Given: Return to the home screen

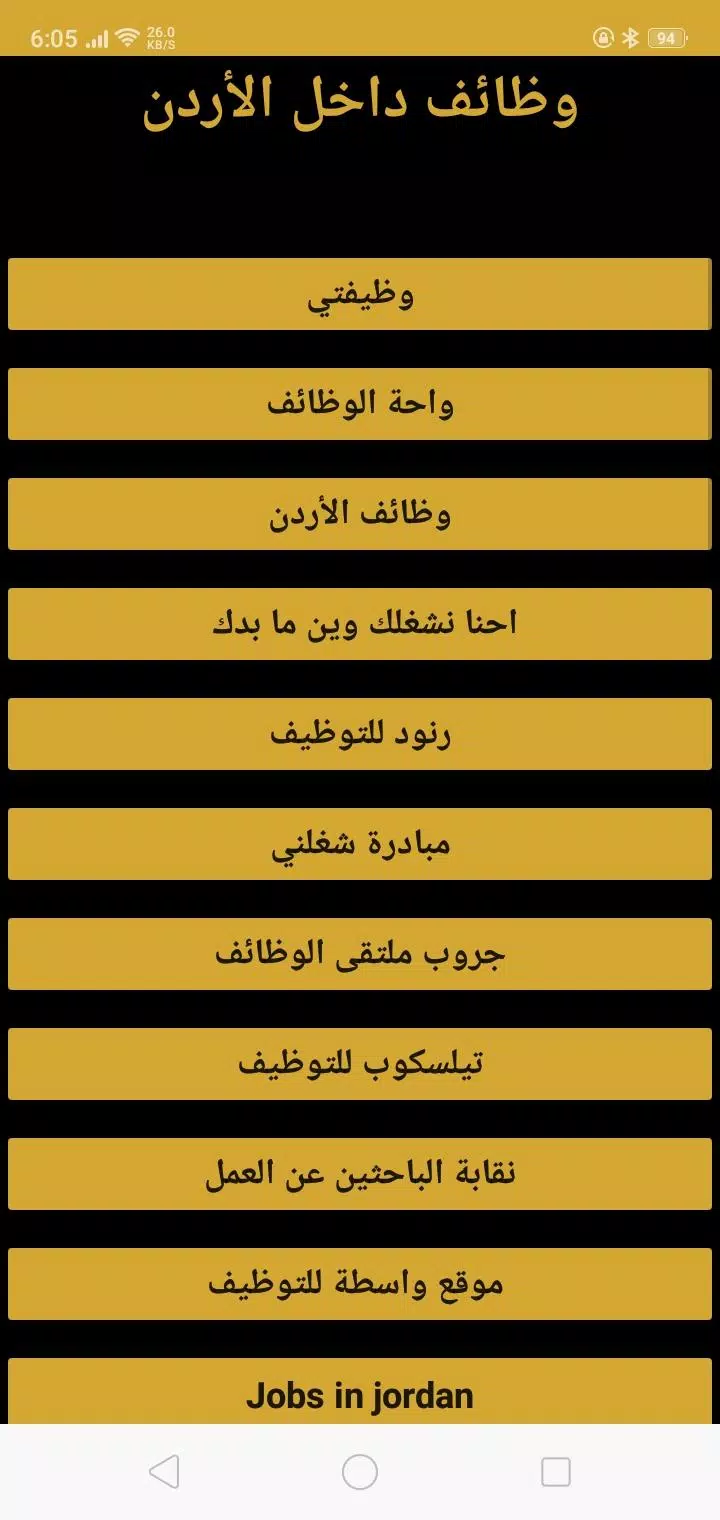Looking at the screenshot, I should (360, 1472).
